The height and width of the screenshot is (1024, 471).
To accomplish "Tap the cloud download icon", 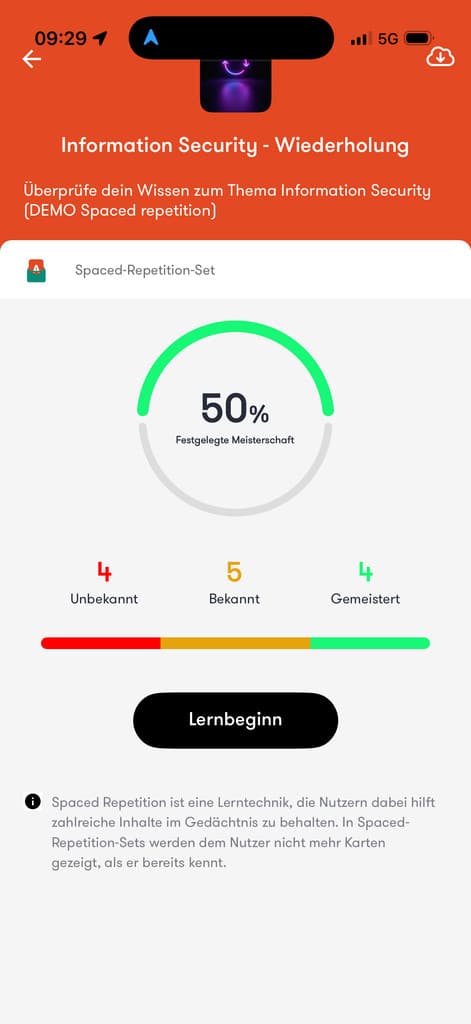I will [440, 57].
